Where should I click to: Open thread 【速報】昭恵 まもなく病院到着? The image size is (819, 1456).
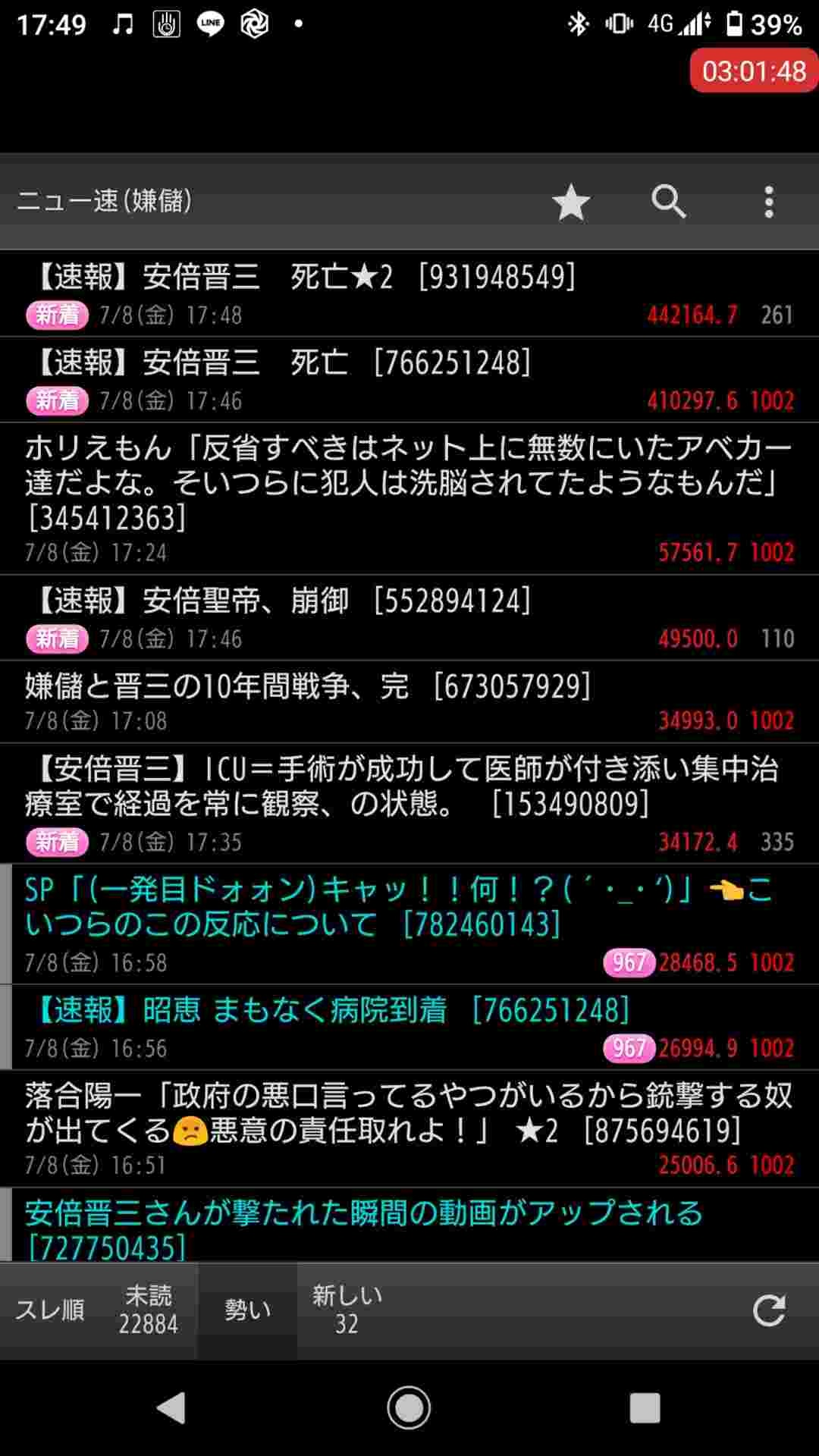coord(409,1027)
